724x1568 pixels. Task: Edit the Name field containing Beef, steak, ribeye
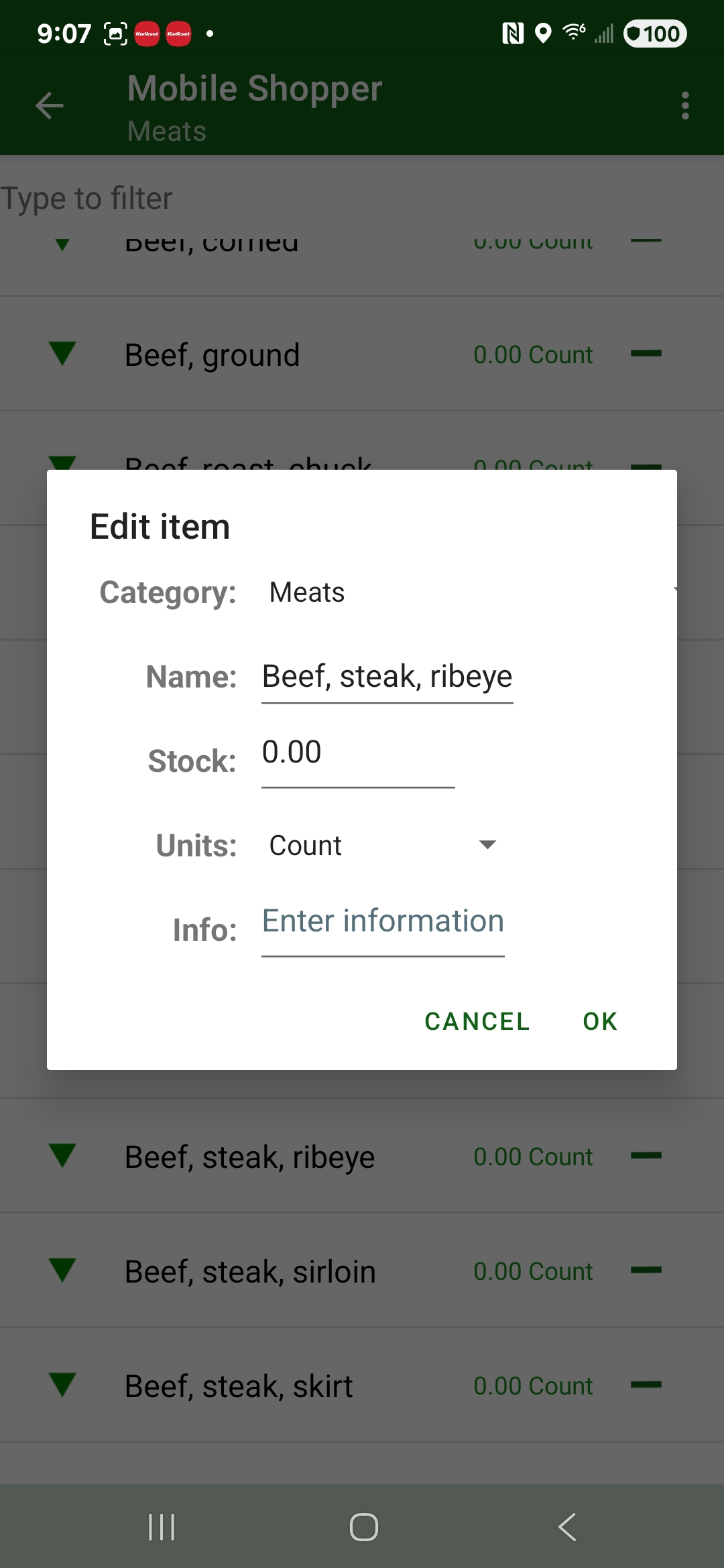click(x=387, y=676)
